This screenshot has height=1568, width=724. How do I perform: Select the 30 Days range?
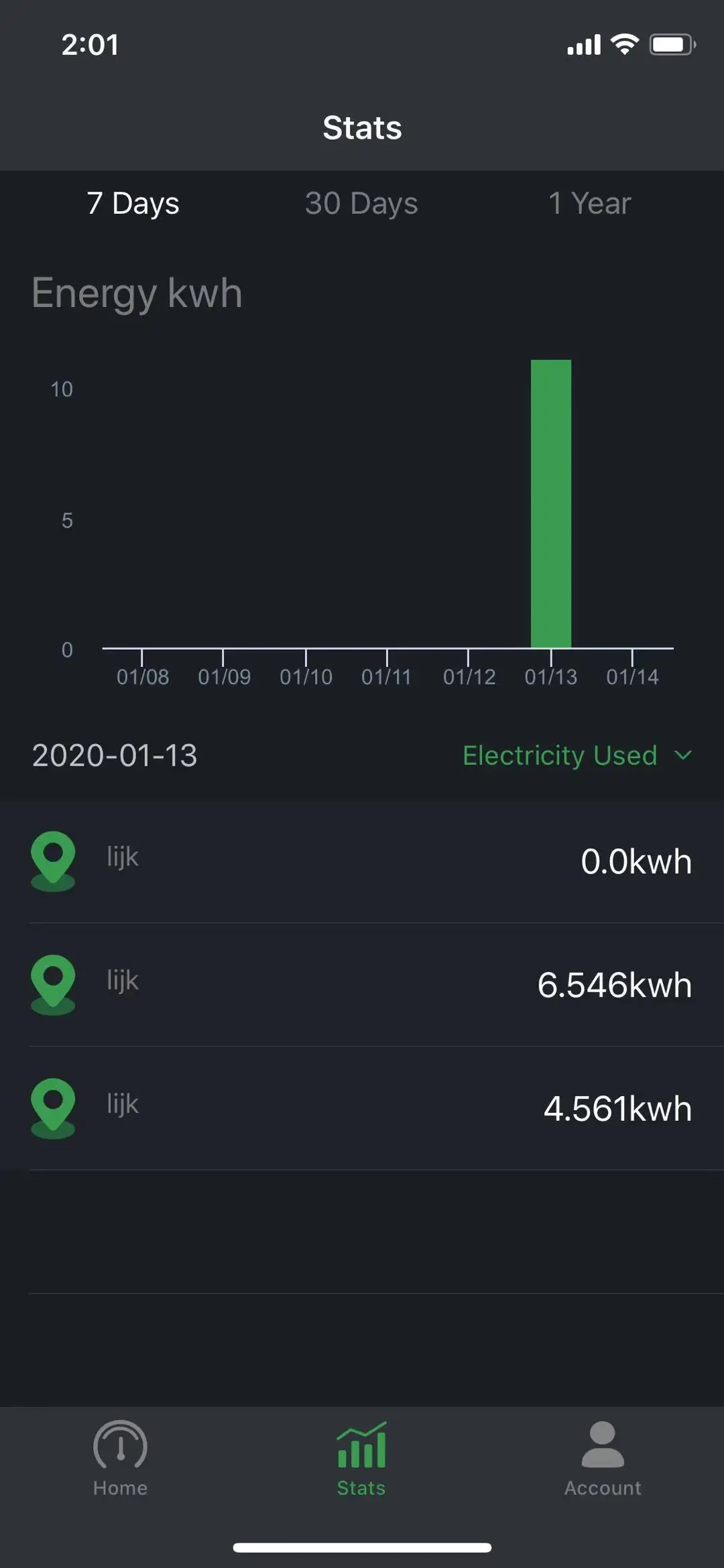point(361,204)
